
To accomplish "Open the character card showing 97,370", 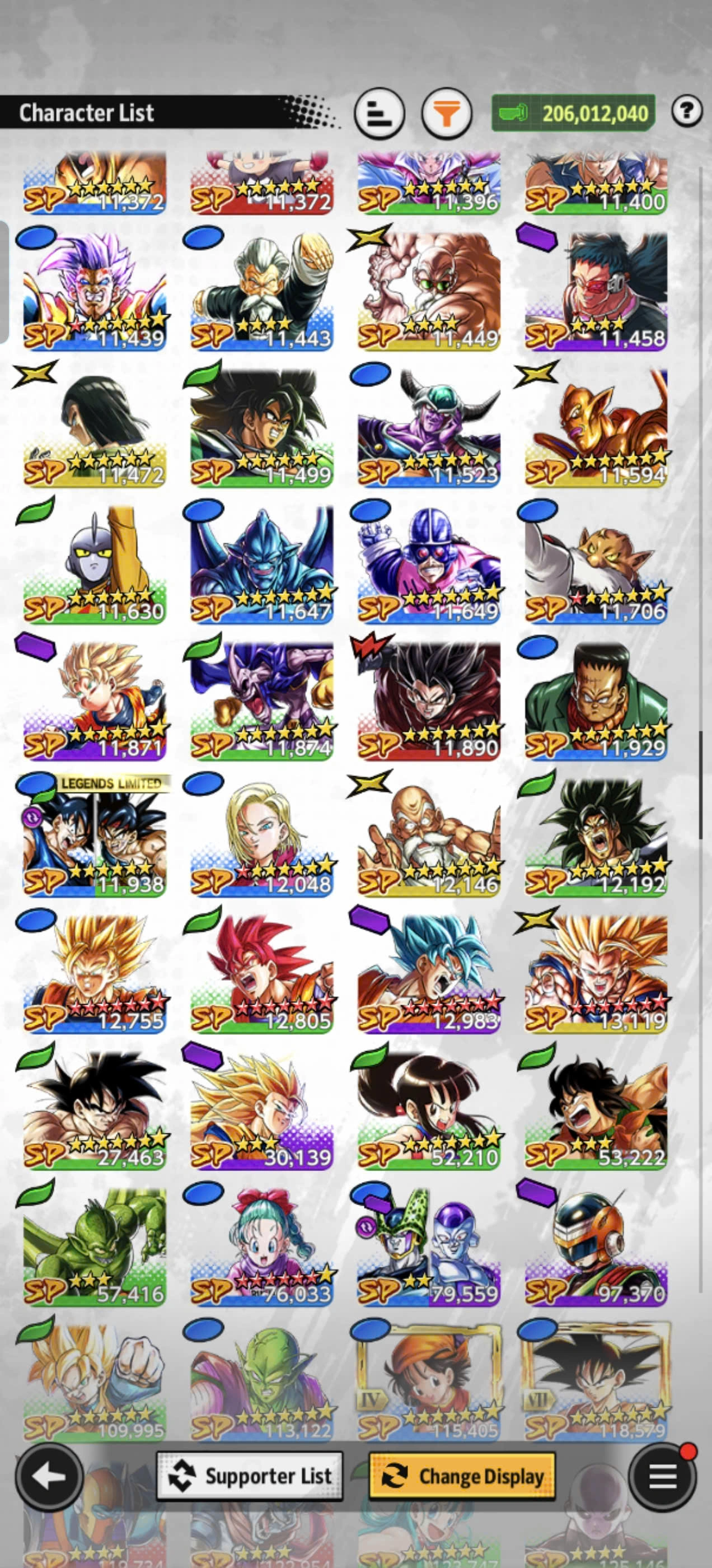I will [596, 1246].
